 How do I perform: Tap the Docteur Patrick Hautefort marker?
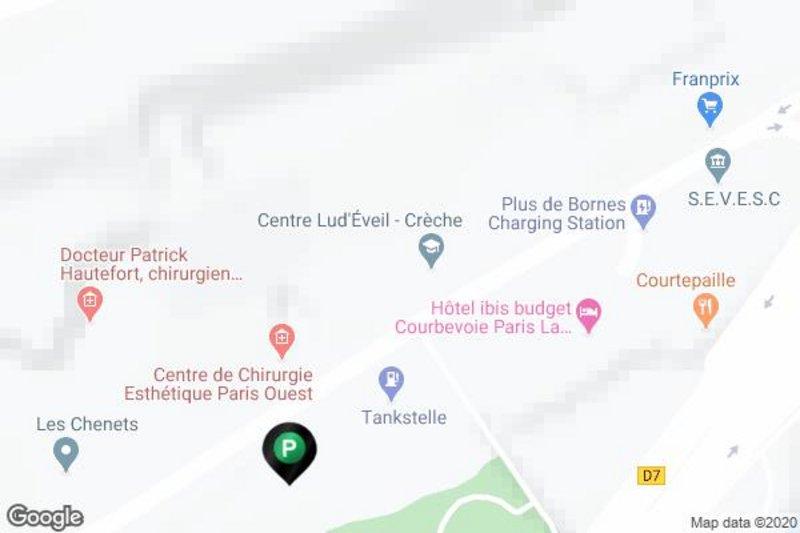coord(91,300)
